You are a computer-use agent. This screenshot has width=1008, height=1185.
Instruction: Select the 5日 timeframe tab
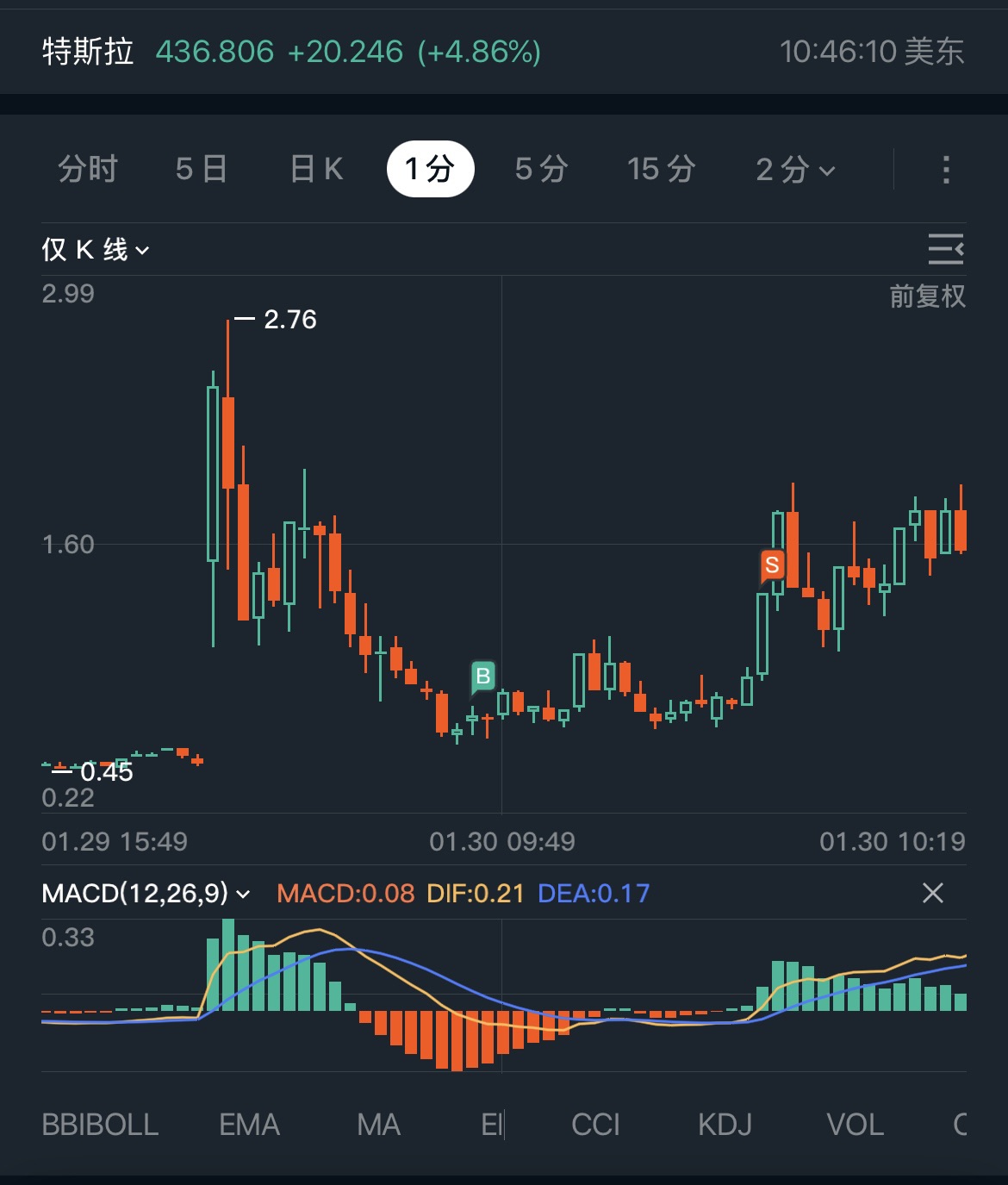(x=202, y=169)
